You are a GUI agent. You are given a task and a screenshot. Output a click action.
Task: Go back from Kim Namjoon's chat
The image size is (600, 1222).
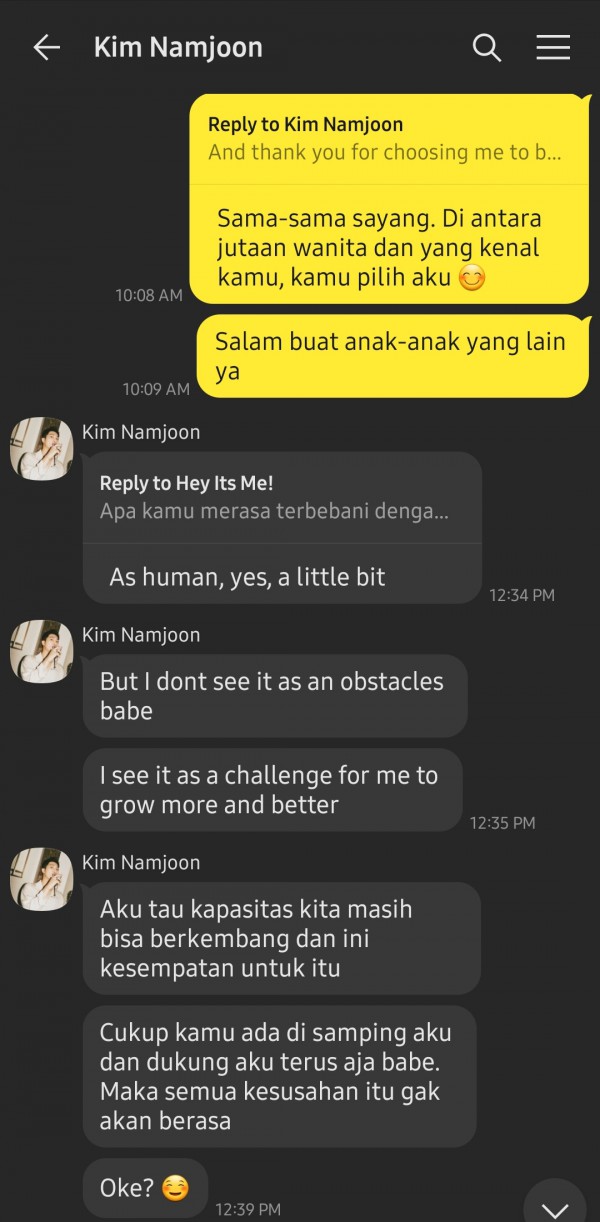[46, 48]
